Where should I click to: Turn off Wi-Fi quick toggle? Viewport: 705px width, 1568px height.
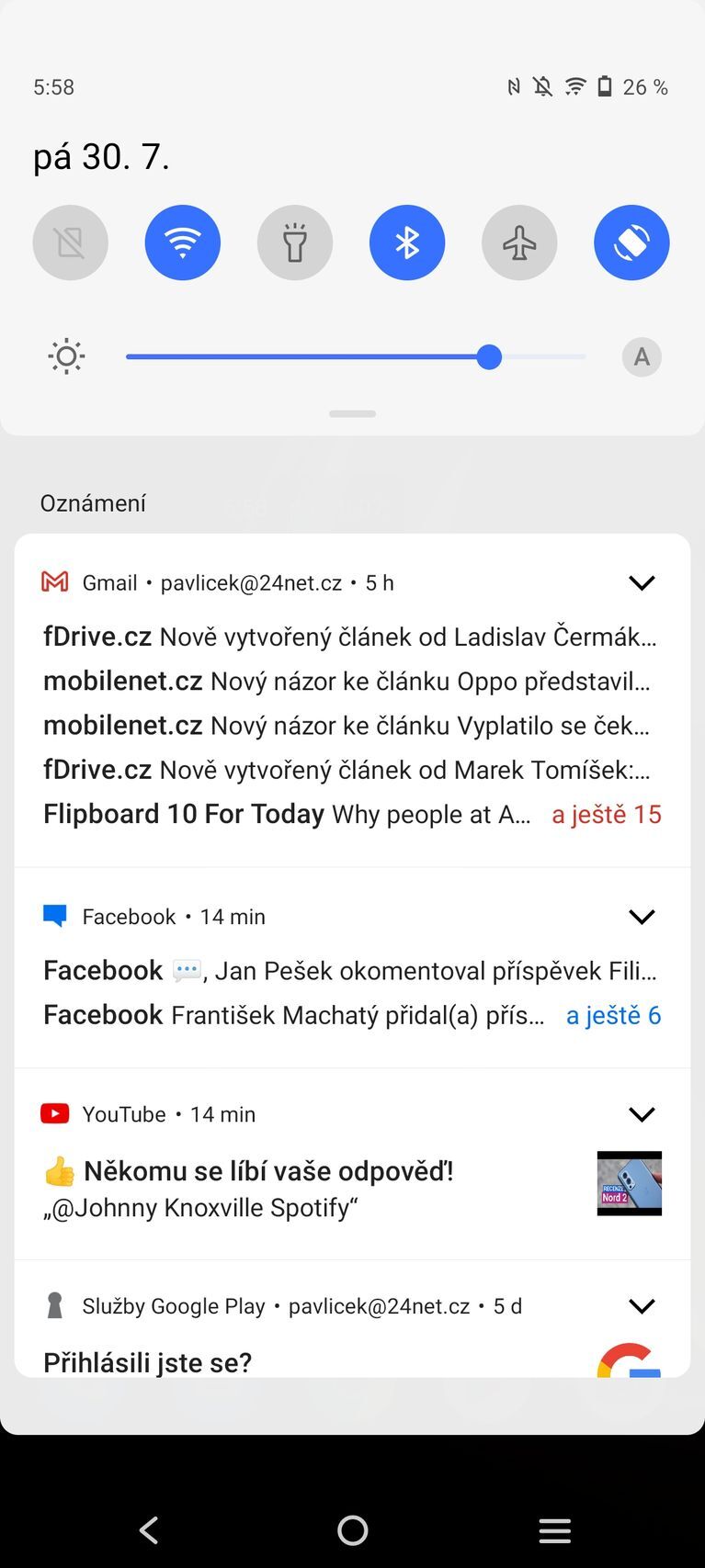click(182, 243)
